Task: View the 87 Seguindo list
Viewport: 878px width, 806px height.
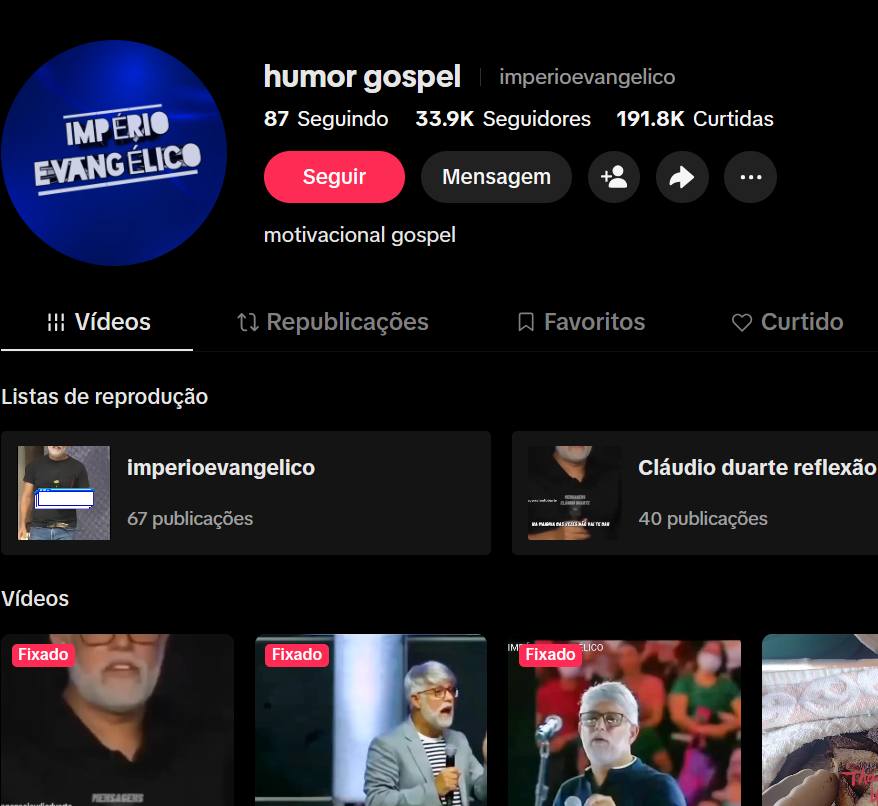Action: coord(326,119)
